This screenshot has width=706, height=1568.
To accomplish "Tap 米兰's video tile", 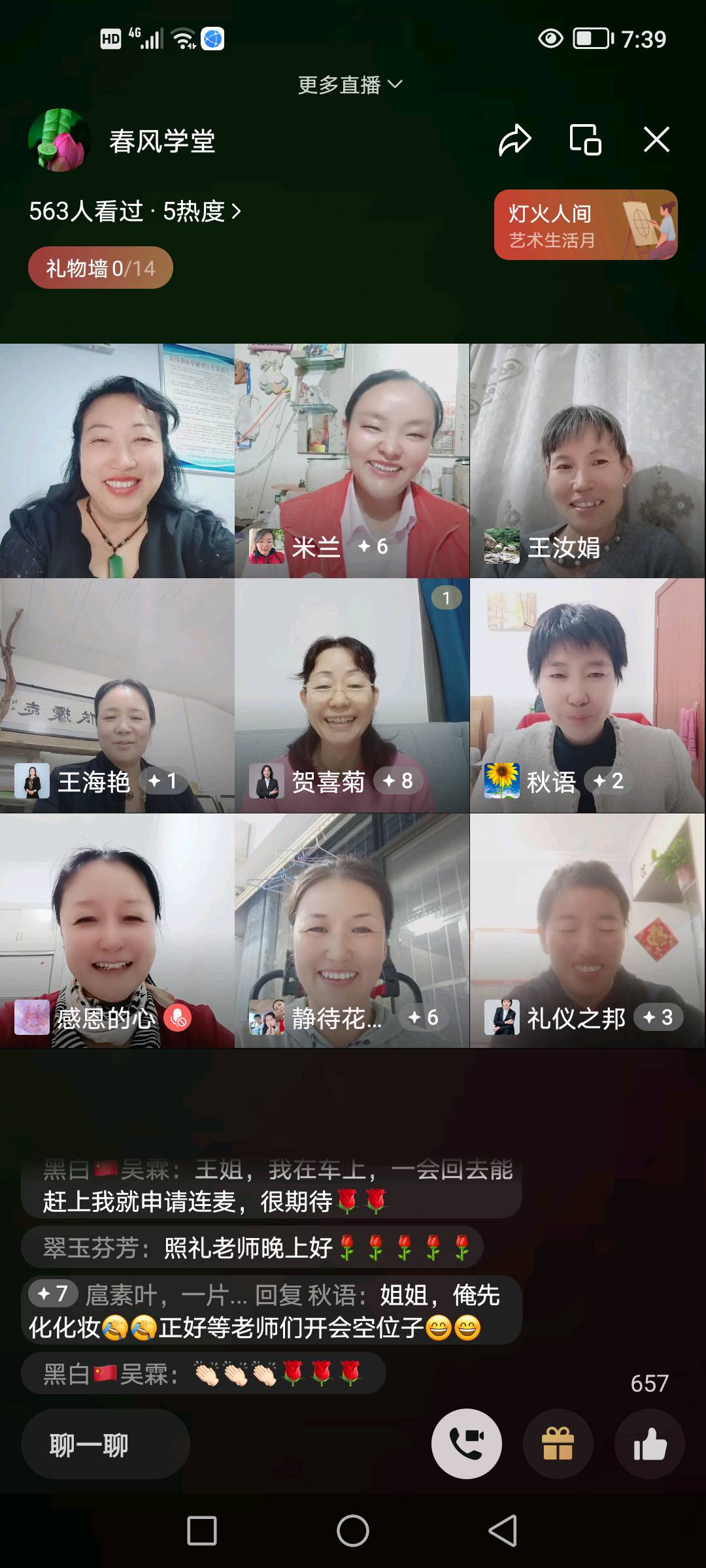I will [x=352, y=461].
